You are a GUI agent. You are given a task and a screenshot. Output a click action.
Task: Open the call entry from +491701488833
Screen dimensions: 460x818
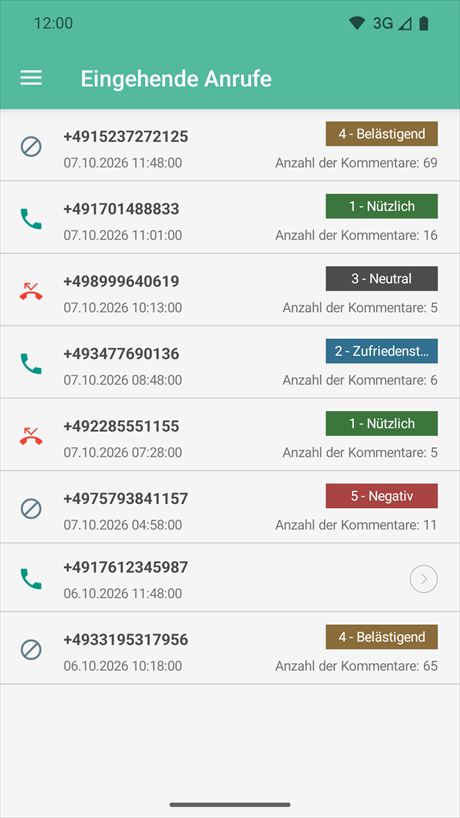230,218
